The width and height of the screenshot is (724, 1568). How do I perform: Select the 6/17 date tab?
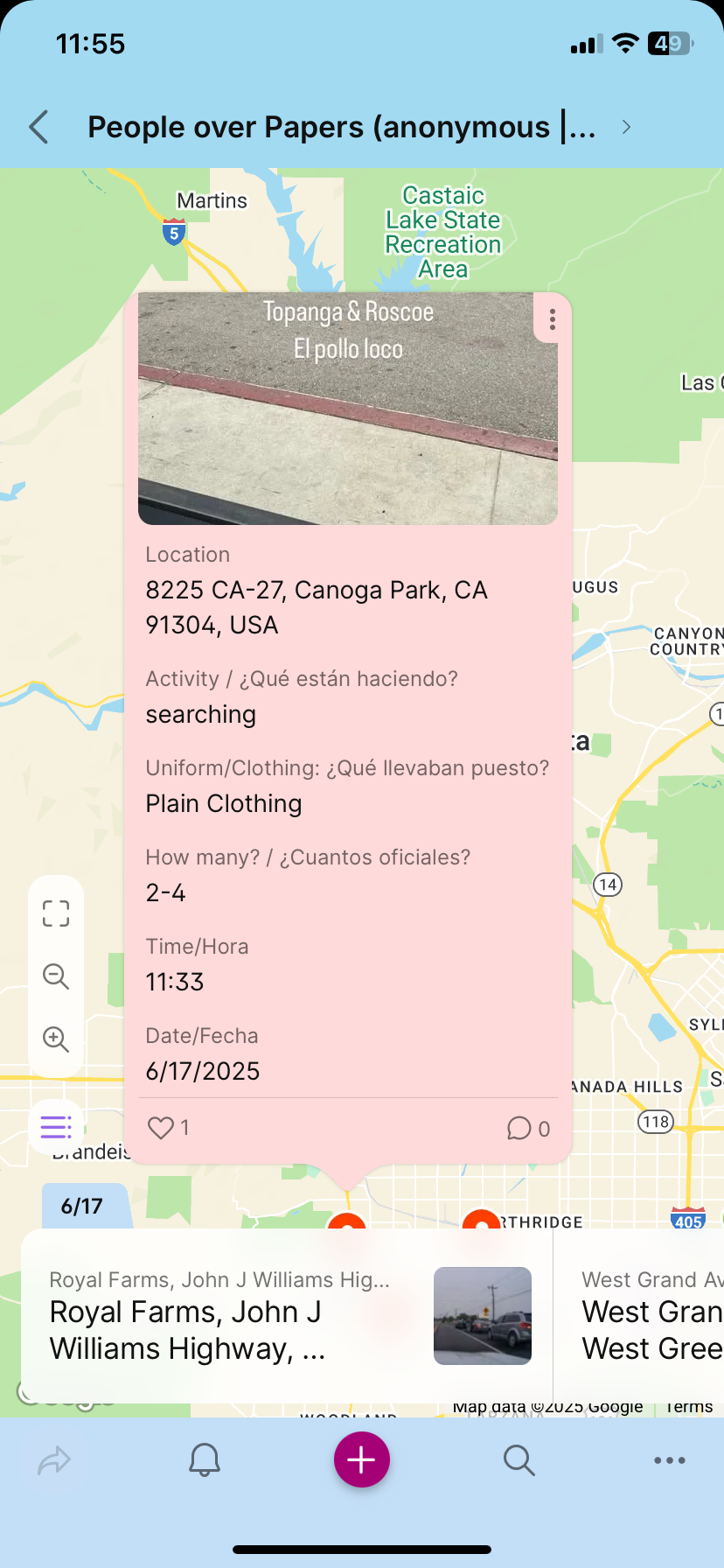click(83, 1207)
